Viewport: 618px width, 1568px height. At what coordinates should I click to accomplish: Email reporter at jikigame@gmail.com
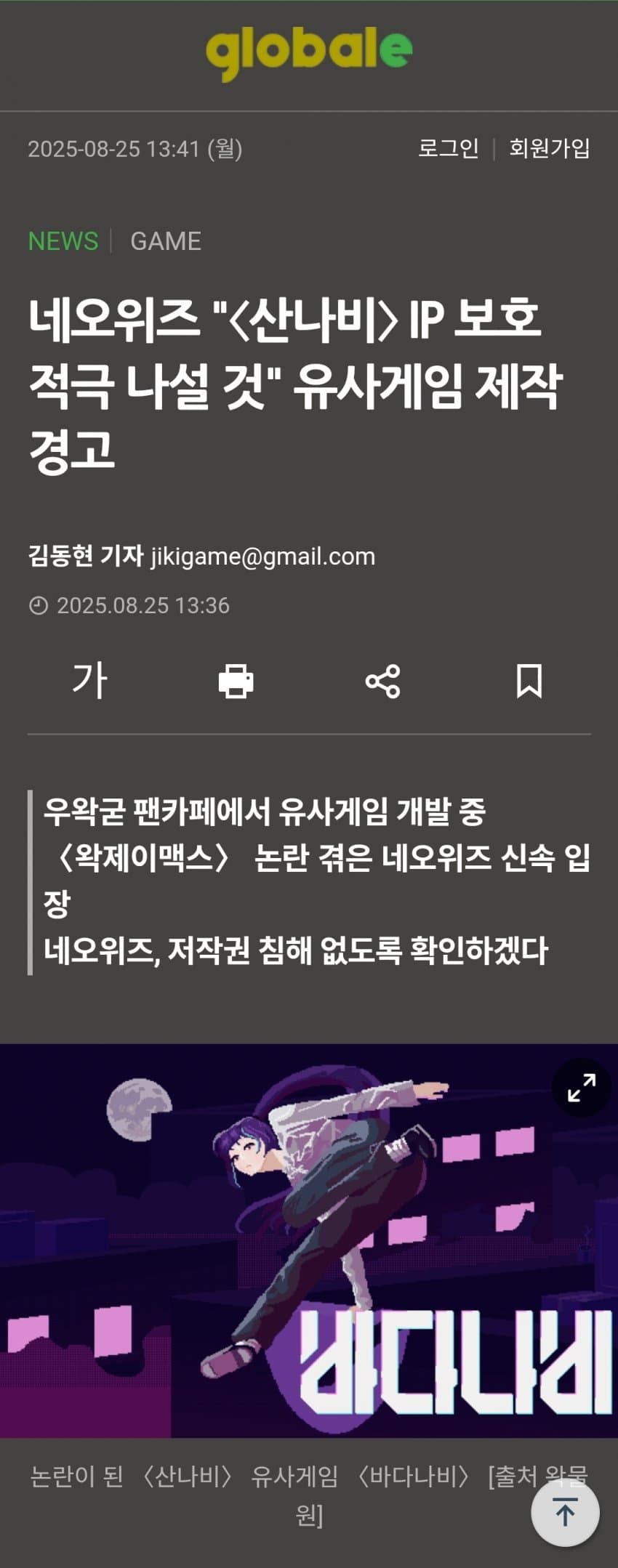point(263,557)
